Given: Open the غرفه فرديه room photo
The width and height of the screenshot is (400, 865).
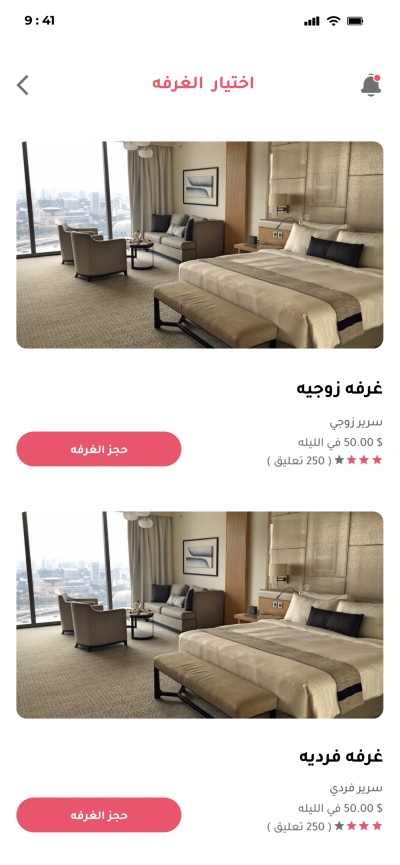Looking at the screenshot, I should [200, 615].
